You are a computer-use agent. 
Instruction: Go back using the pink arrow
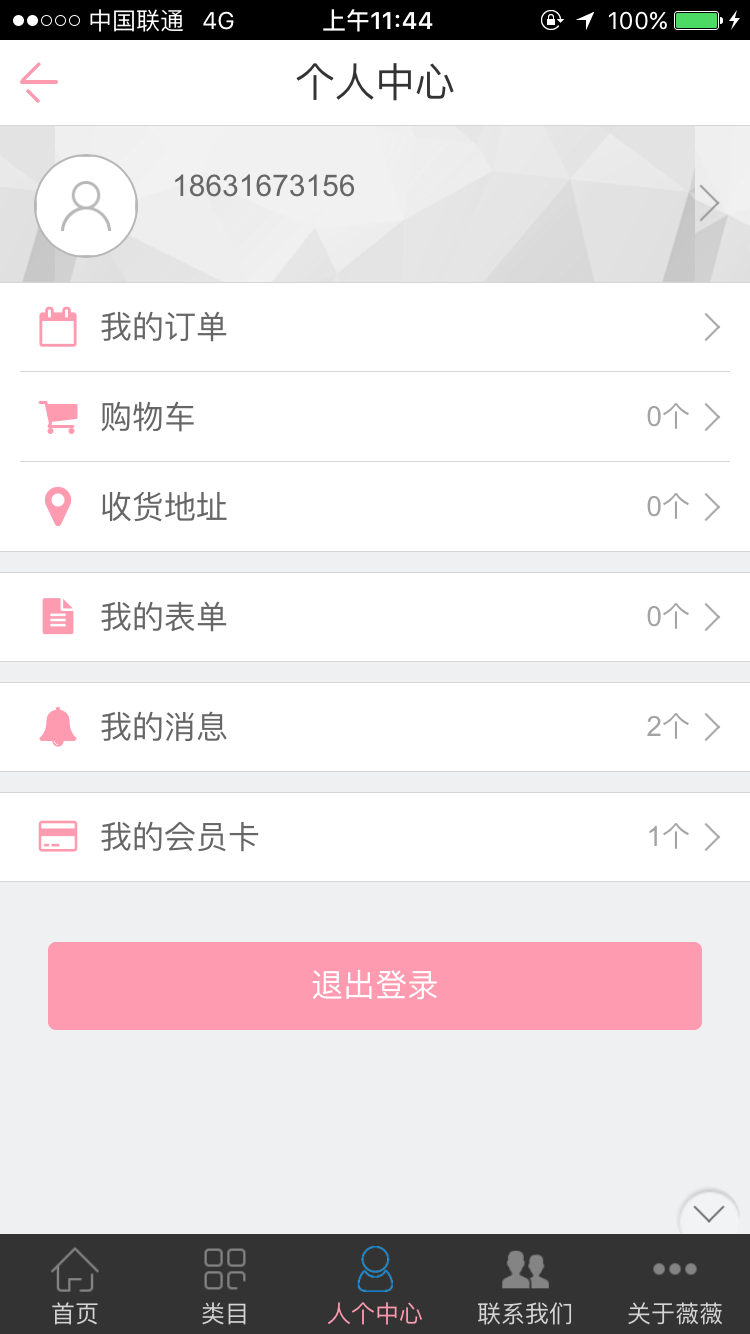(39, 82)
